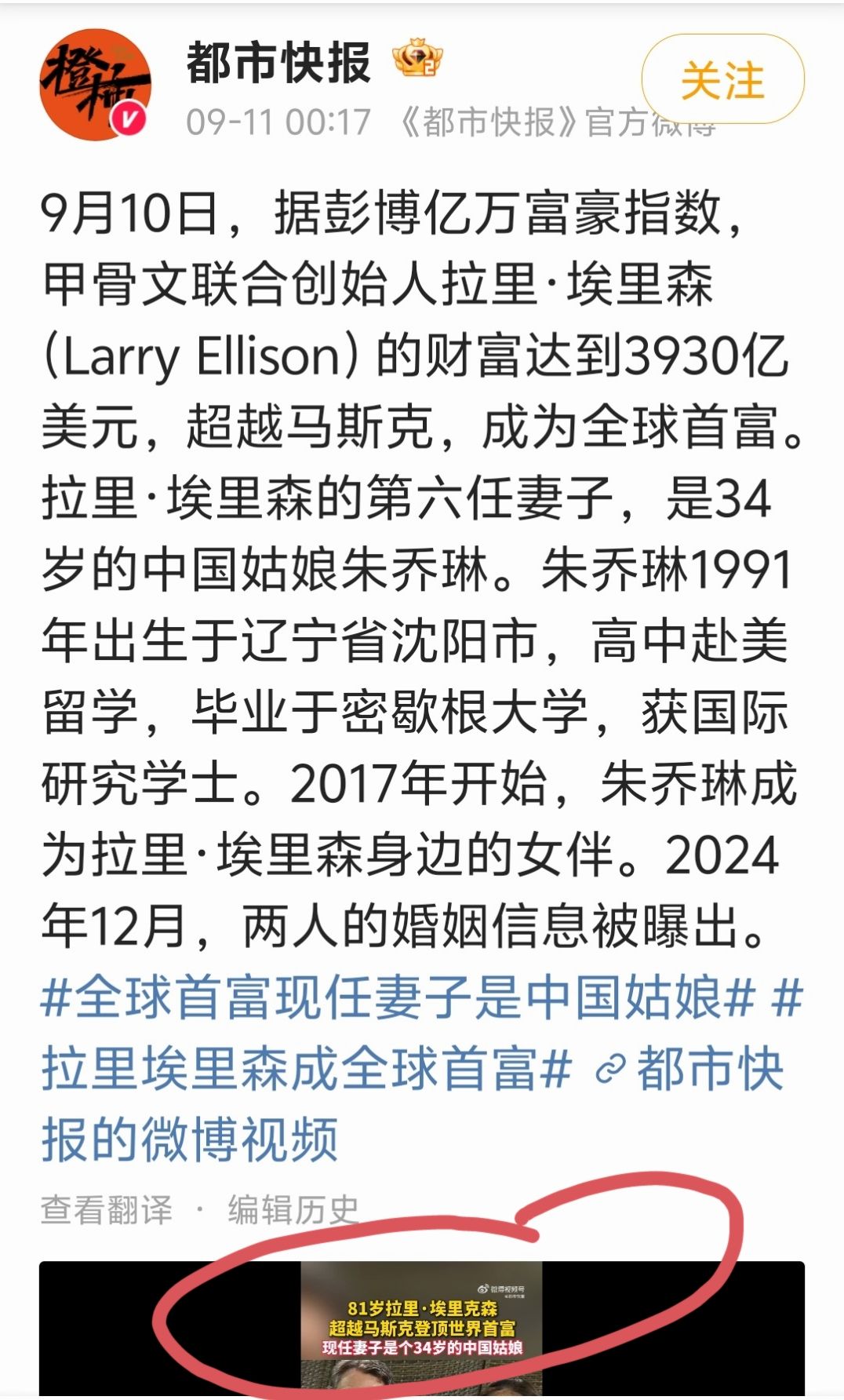
Task: Tap 查看翻译 to translate the post
Action: (106, 1209)
